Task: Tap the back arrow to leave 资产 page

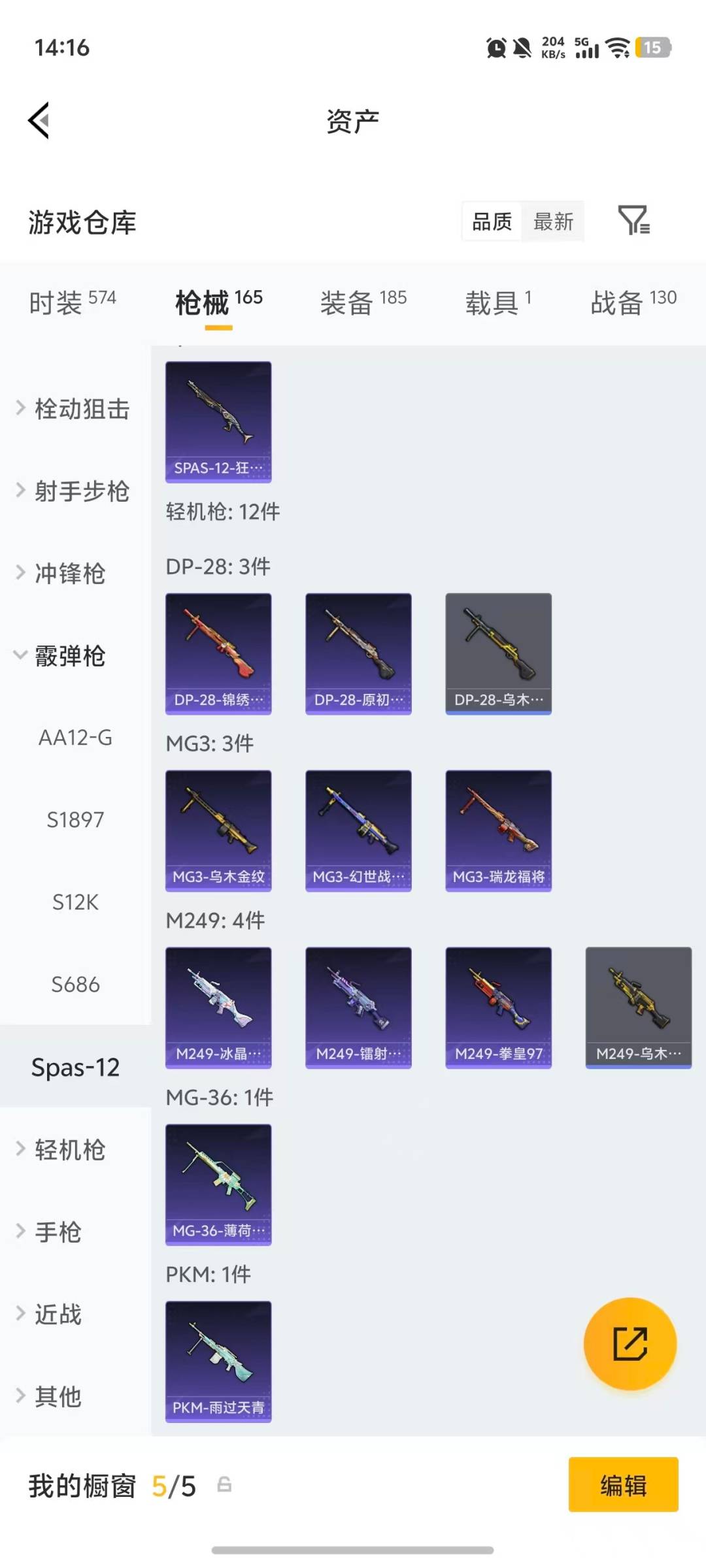Action: [x=39, y=120]
